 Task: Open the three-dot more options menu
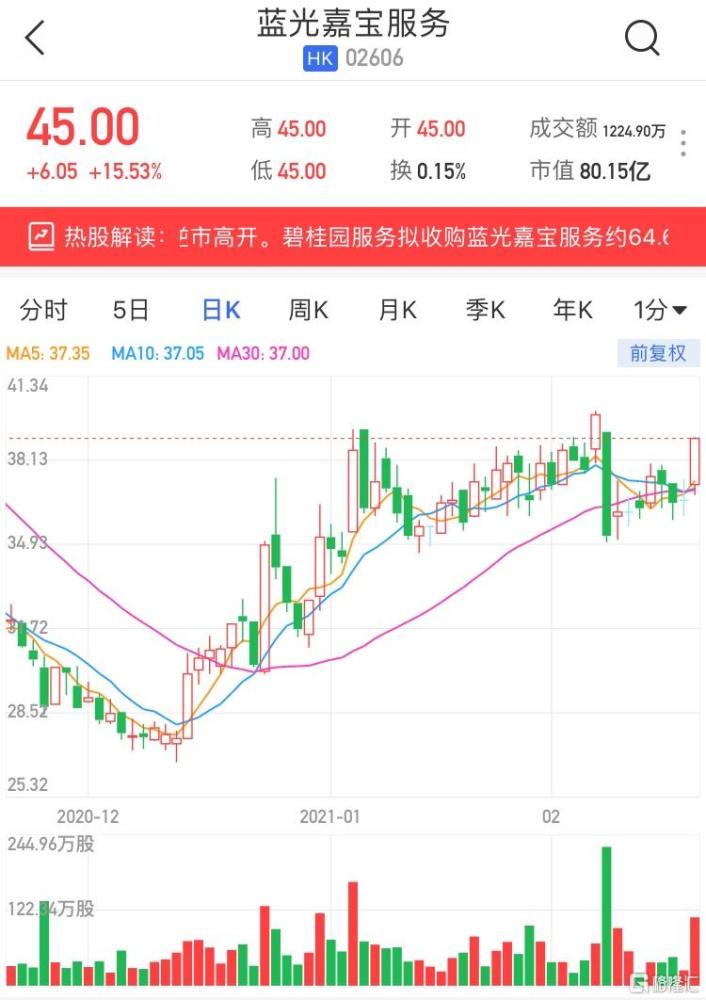[x=683, y=143]
